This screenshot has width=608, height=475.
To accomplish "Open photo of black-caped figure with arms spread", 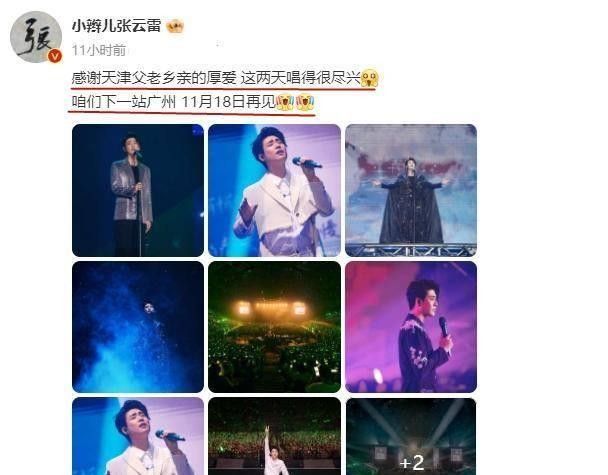I will [410, 190].
